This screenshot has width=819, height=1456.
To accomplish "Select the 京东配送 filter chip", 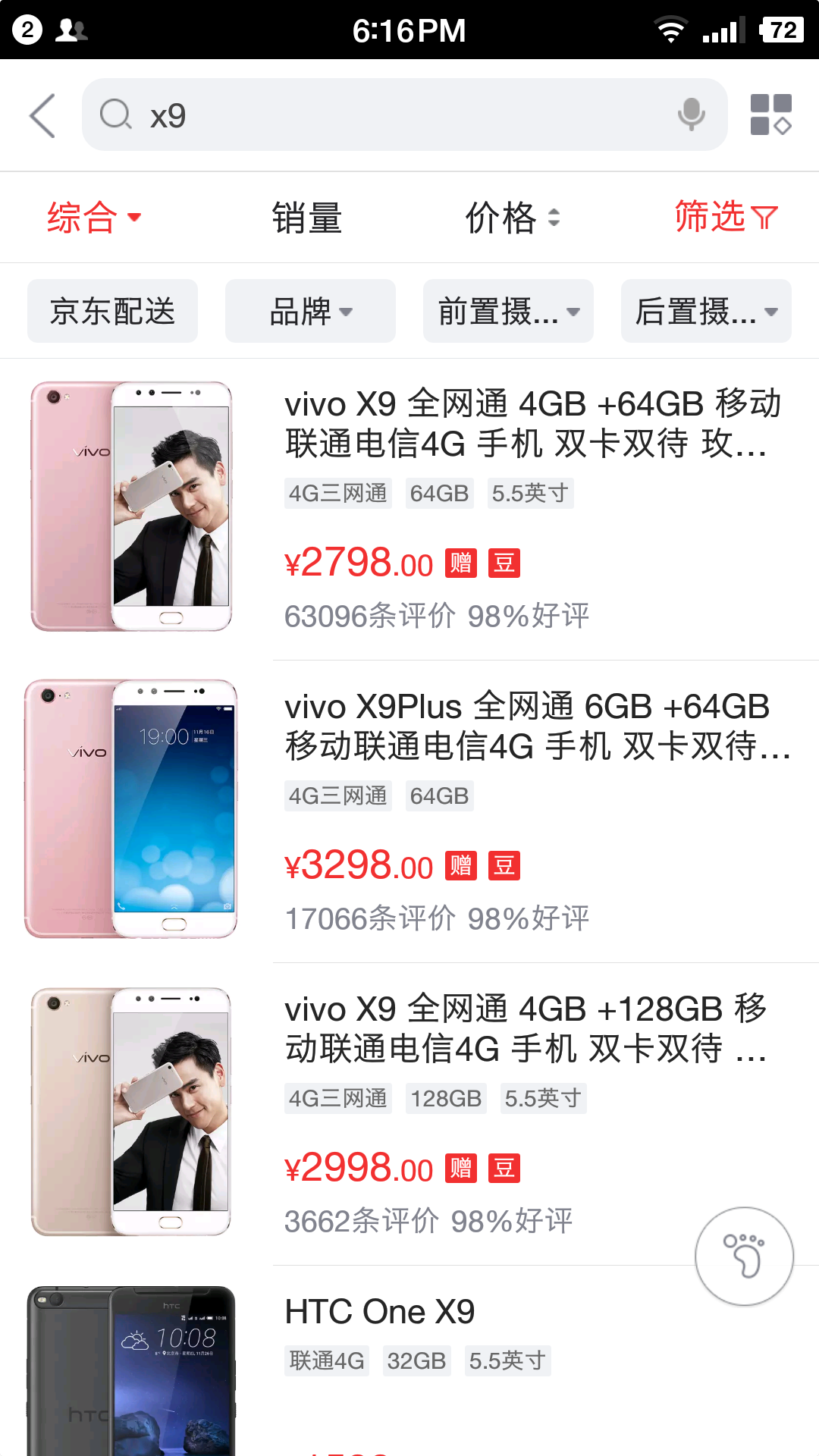I will click(113, 311).
